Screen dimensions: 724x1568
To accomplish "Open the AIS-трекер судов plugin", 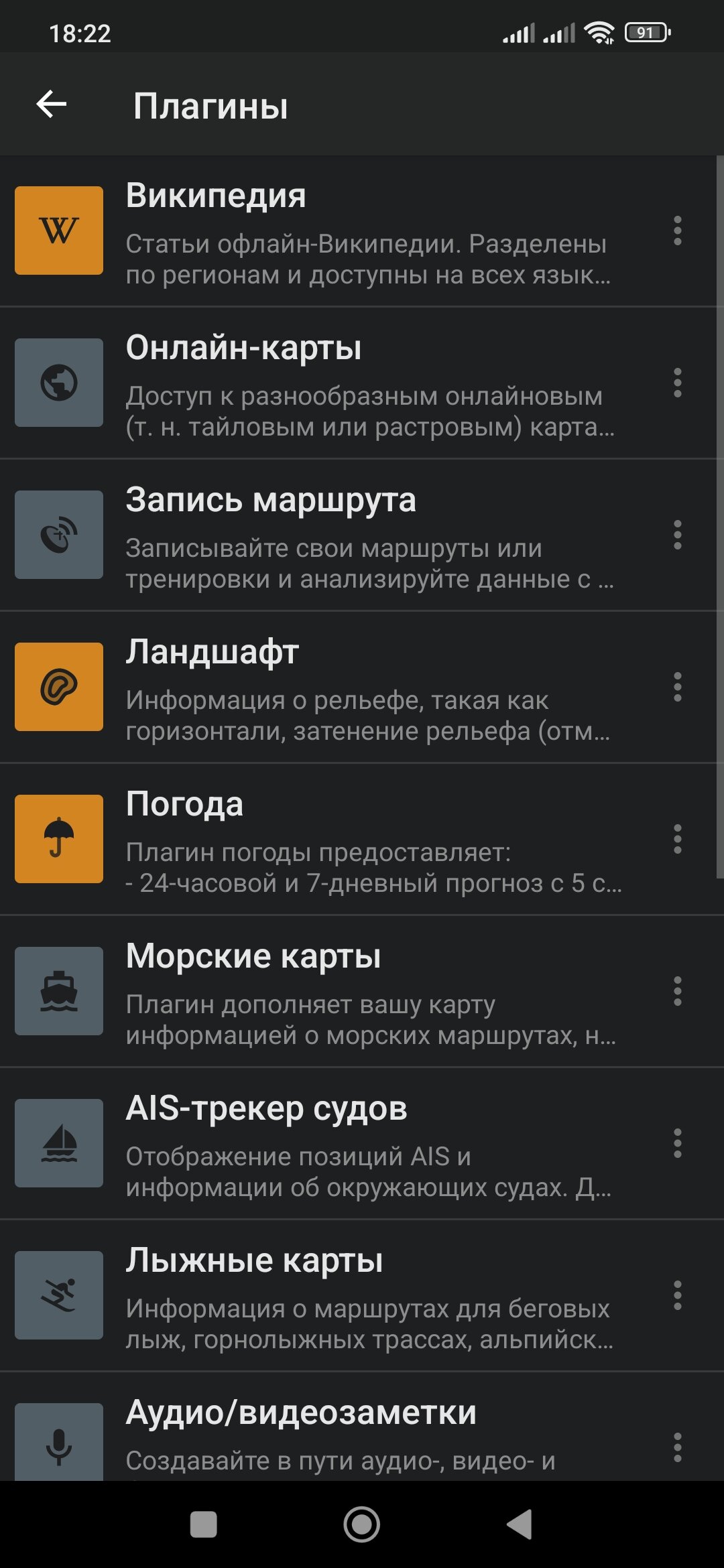I will pyautogui.click(x=367, y=1144).
